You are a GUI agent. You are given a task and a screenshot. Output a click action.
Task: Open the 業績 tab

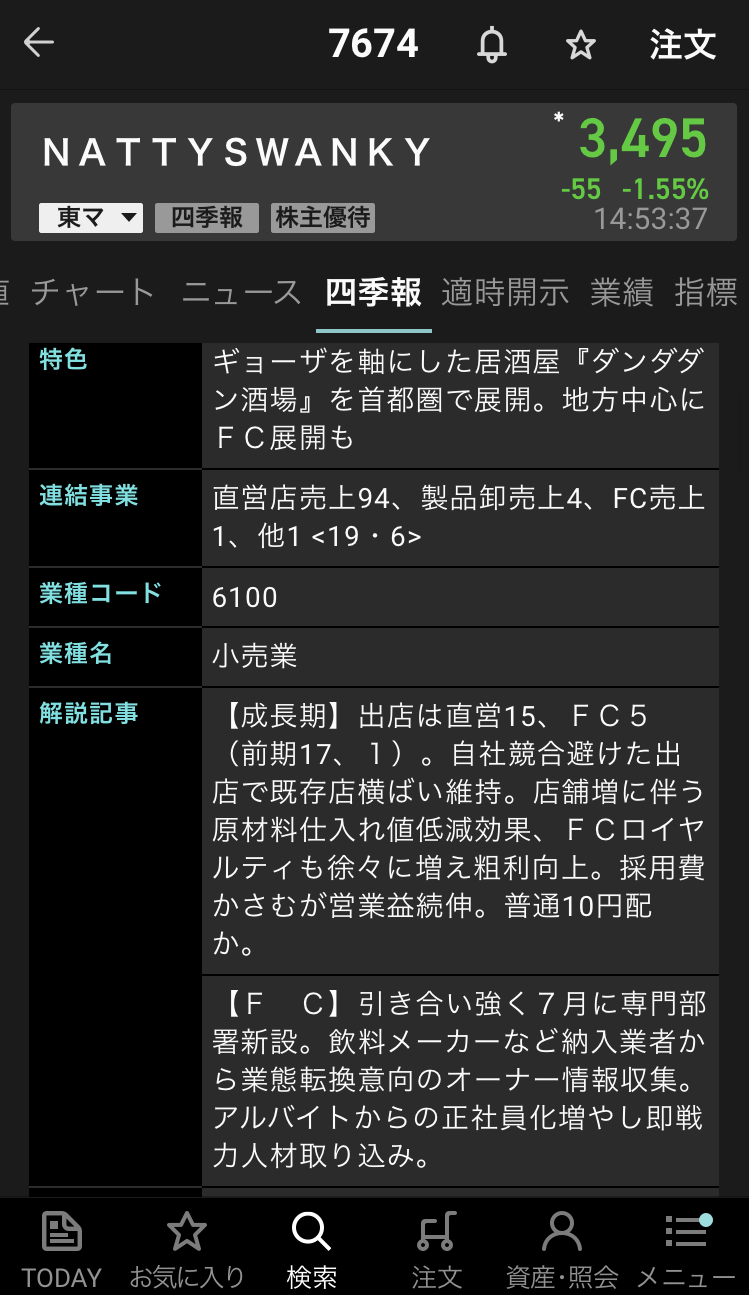coord(621,293)
